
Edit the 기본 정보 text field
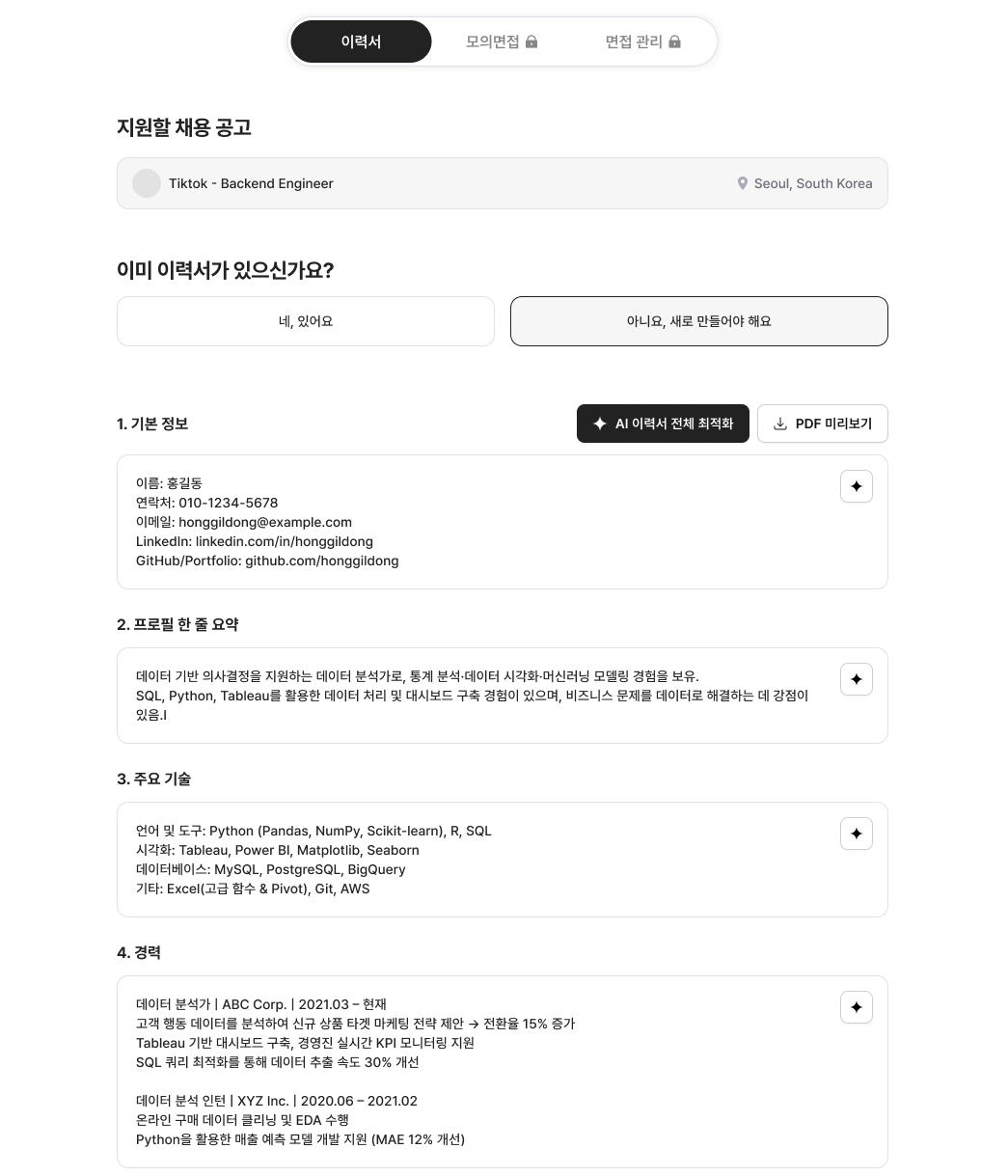coord(473,522)
